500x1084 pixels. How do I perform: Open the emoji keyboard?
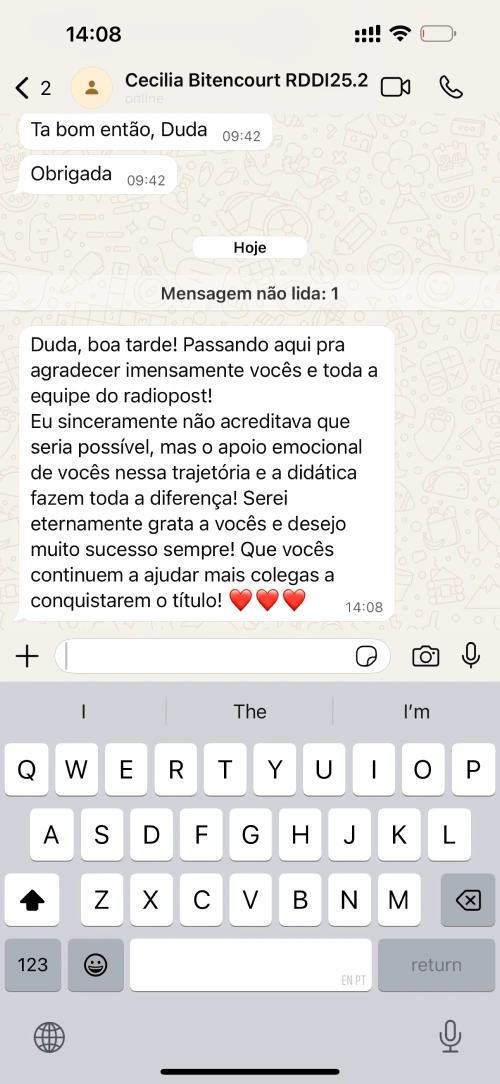(95, 964)
